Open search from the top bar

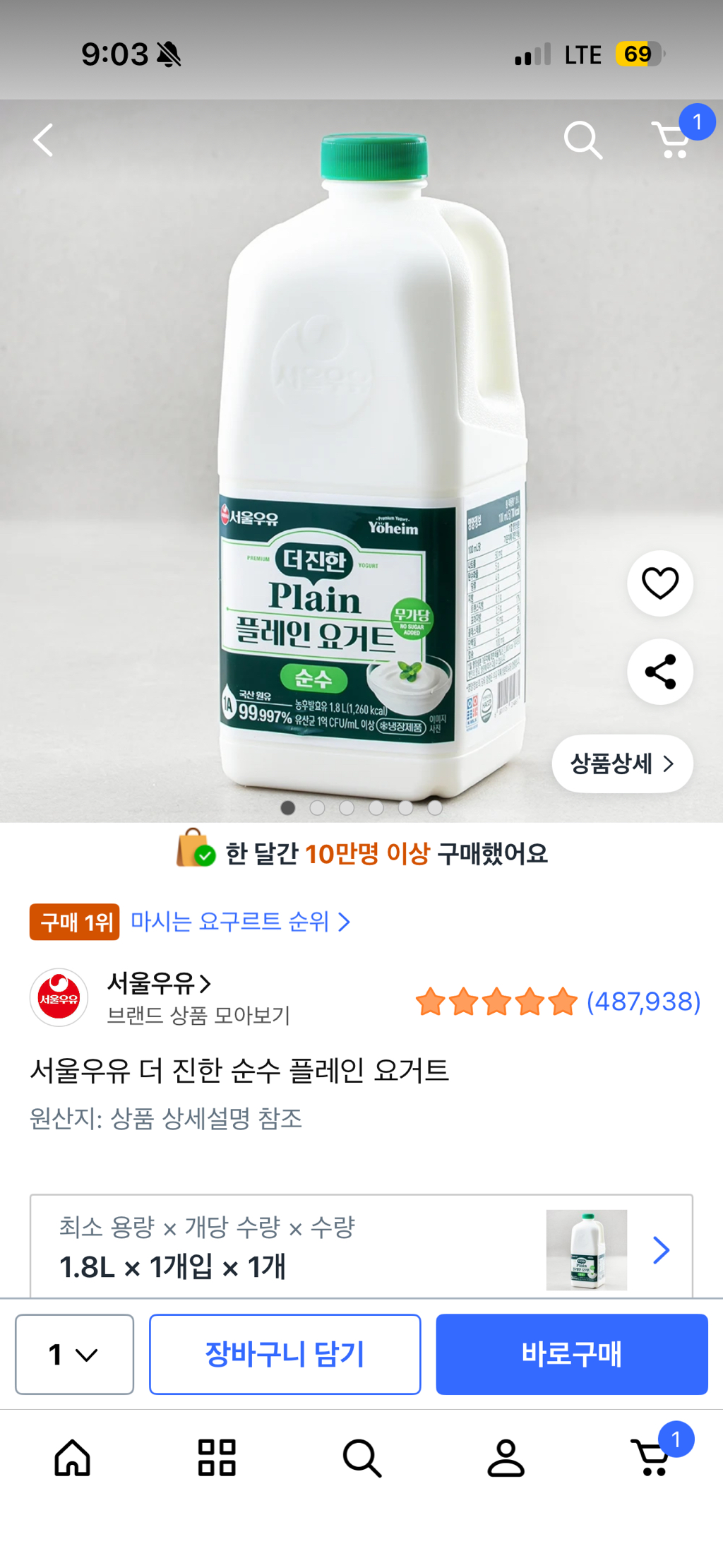[x=582, y=140]
